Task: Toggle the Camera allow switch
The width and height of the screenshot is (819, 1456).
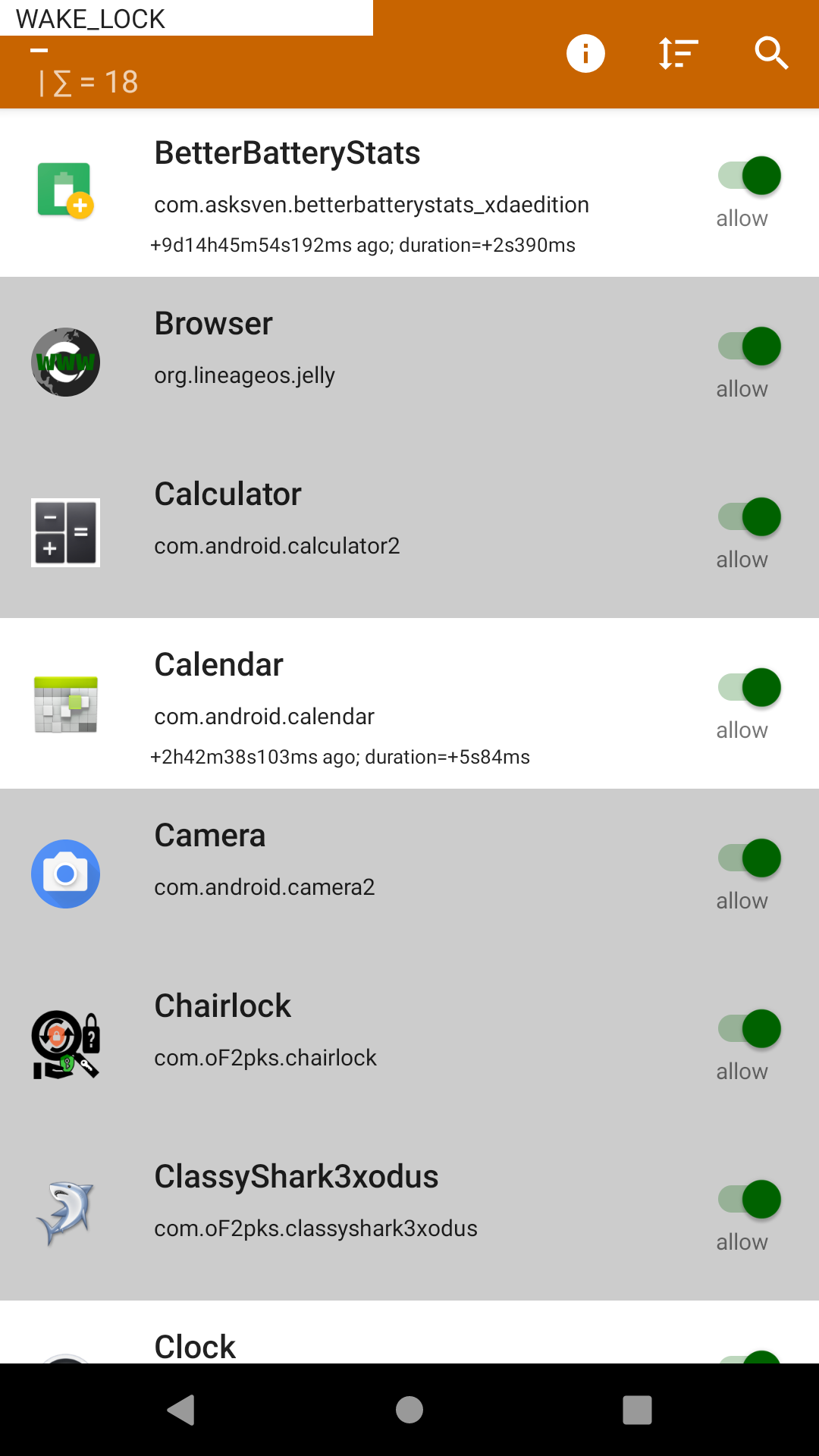Action: [750, 858]
